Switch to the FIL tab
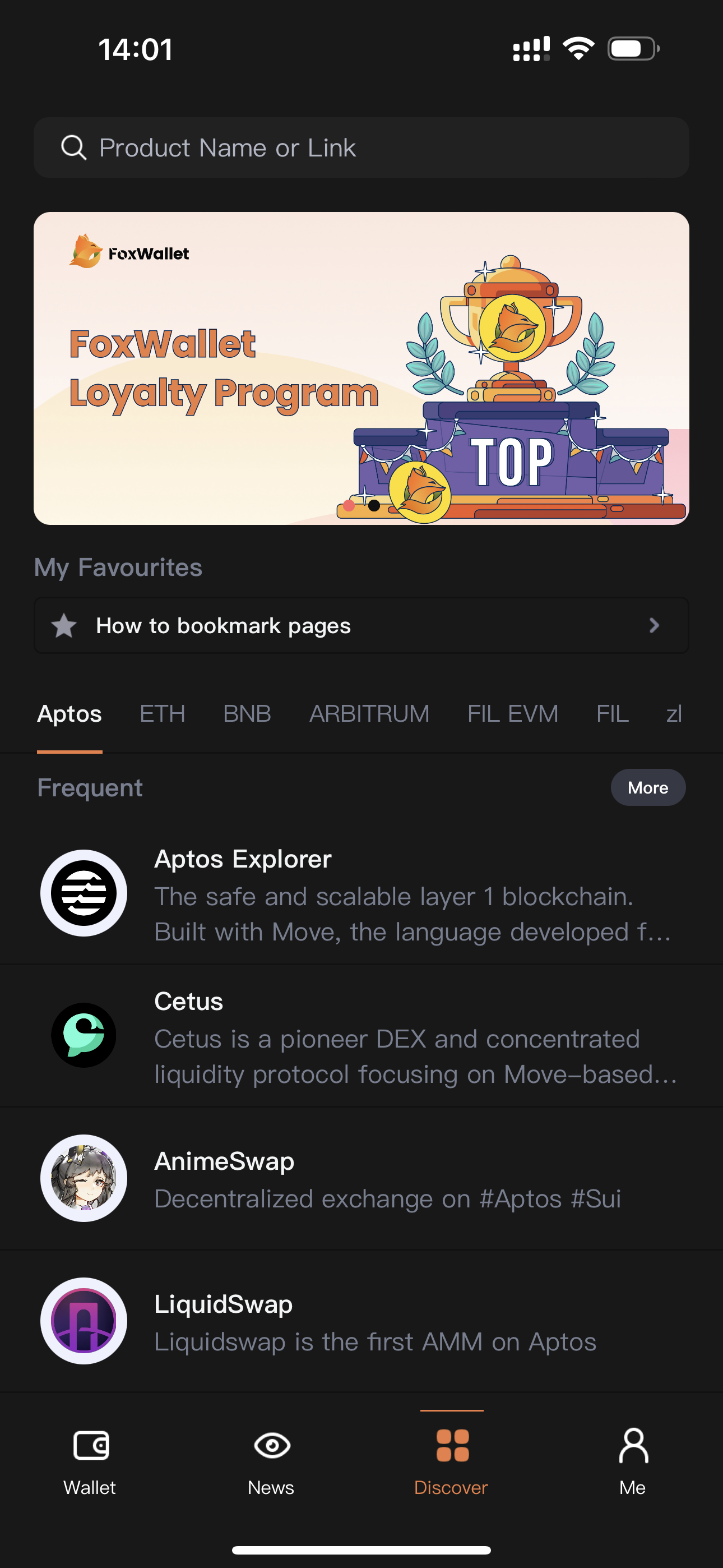 click(x=612, y=713)
